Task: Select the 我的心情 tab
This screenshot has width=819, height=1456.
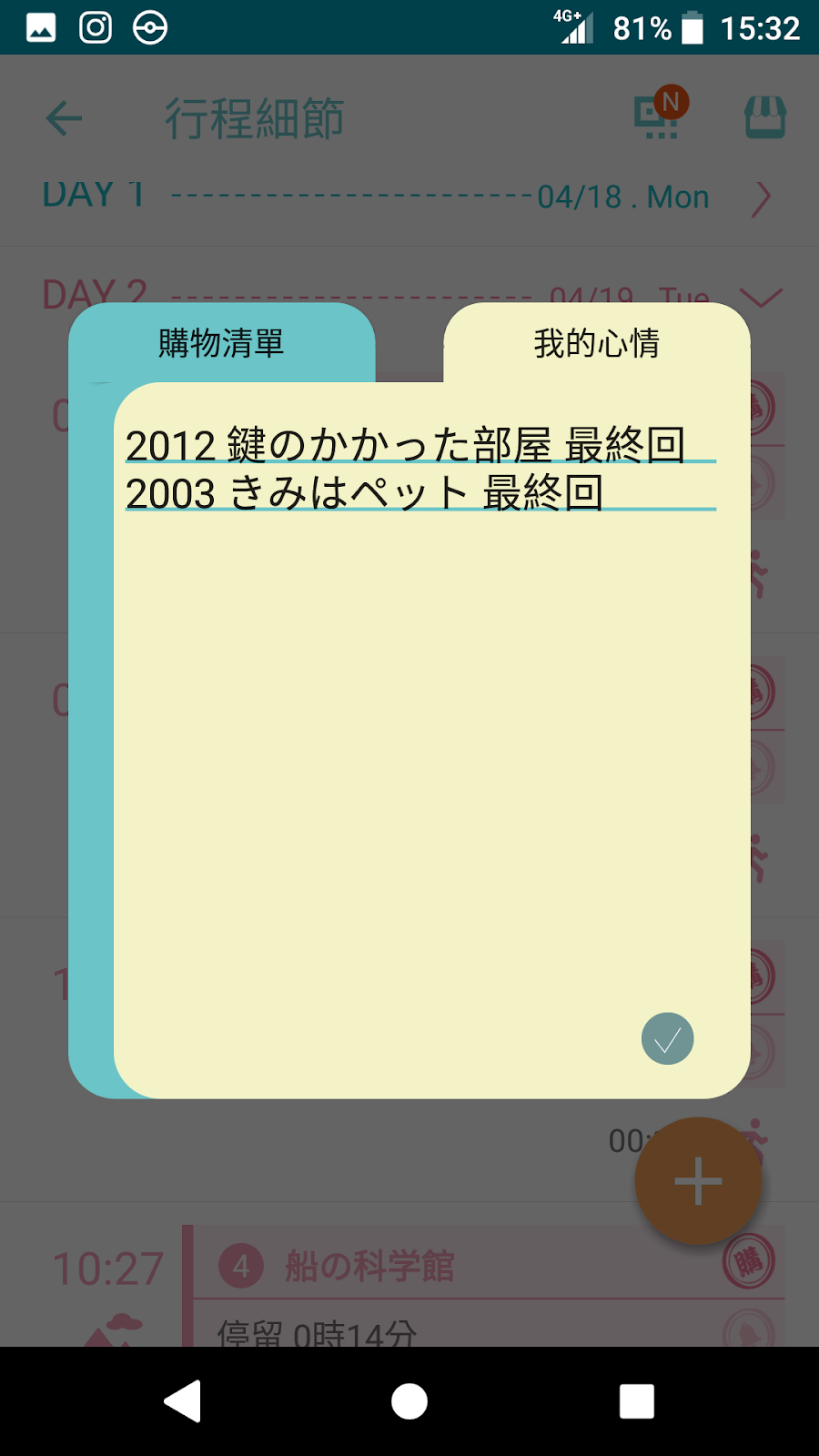Action: [596, 343]
